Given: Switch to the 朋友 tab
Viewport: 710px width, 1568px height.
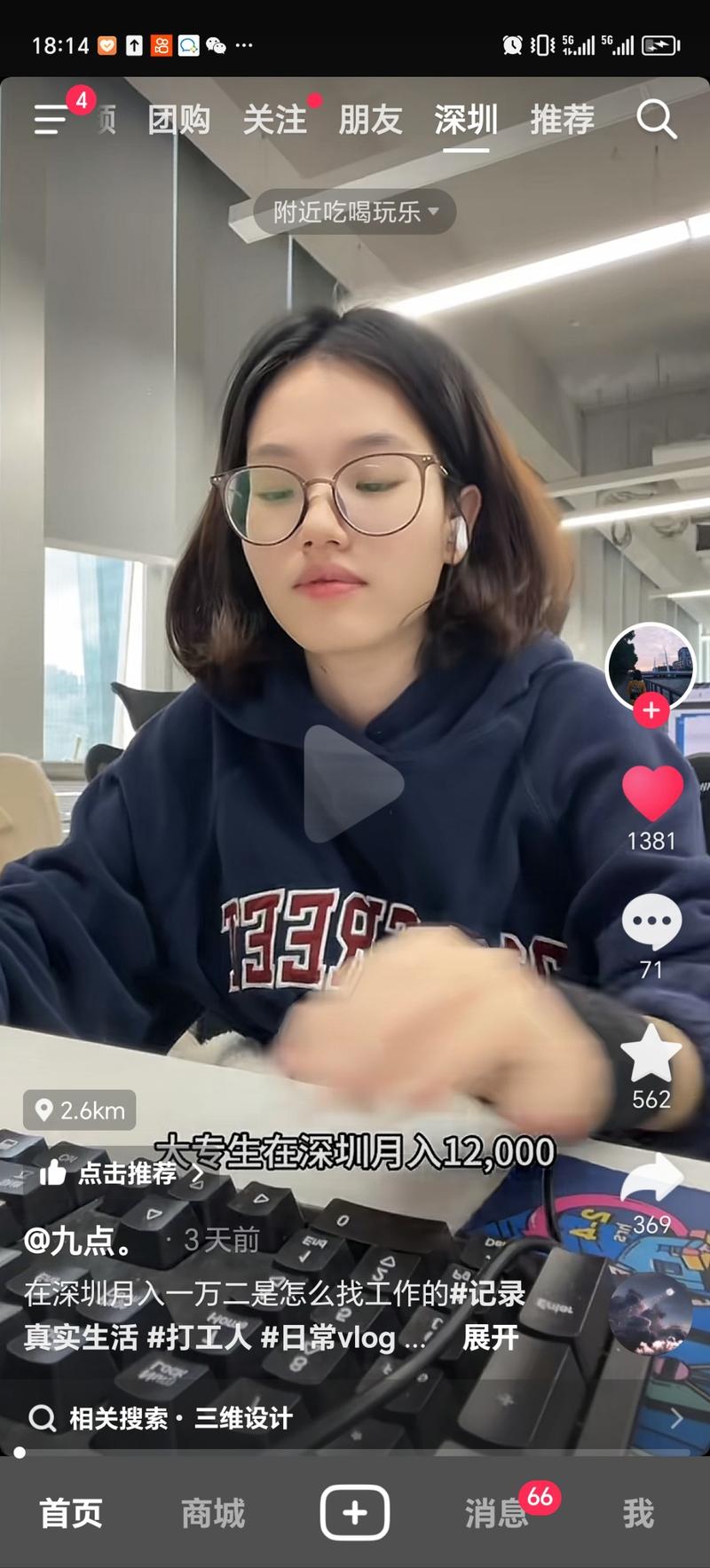Looking at the screenshot, I should click(x=370, y=119).
